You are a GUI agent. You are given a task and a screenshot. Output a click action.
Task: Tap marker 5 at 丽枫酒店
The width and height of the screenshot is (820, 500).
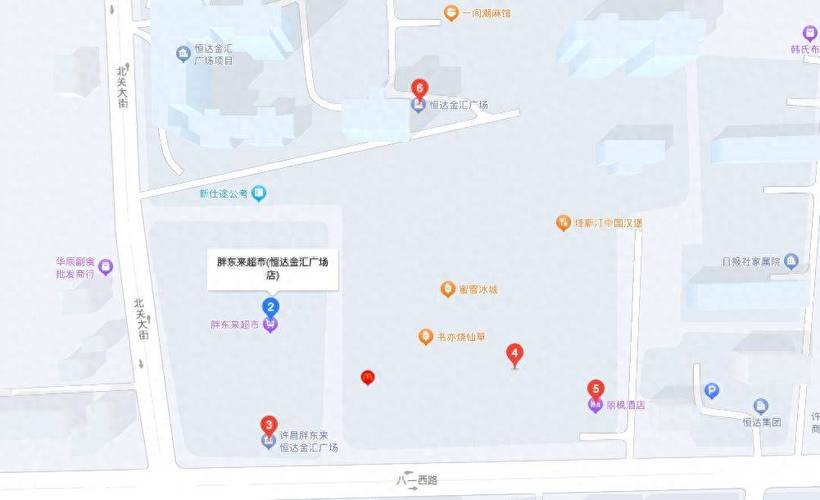pyautogui.click(x=596, y=389)
